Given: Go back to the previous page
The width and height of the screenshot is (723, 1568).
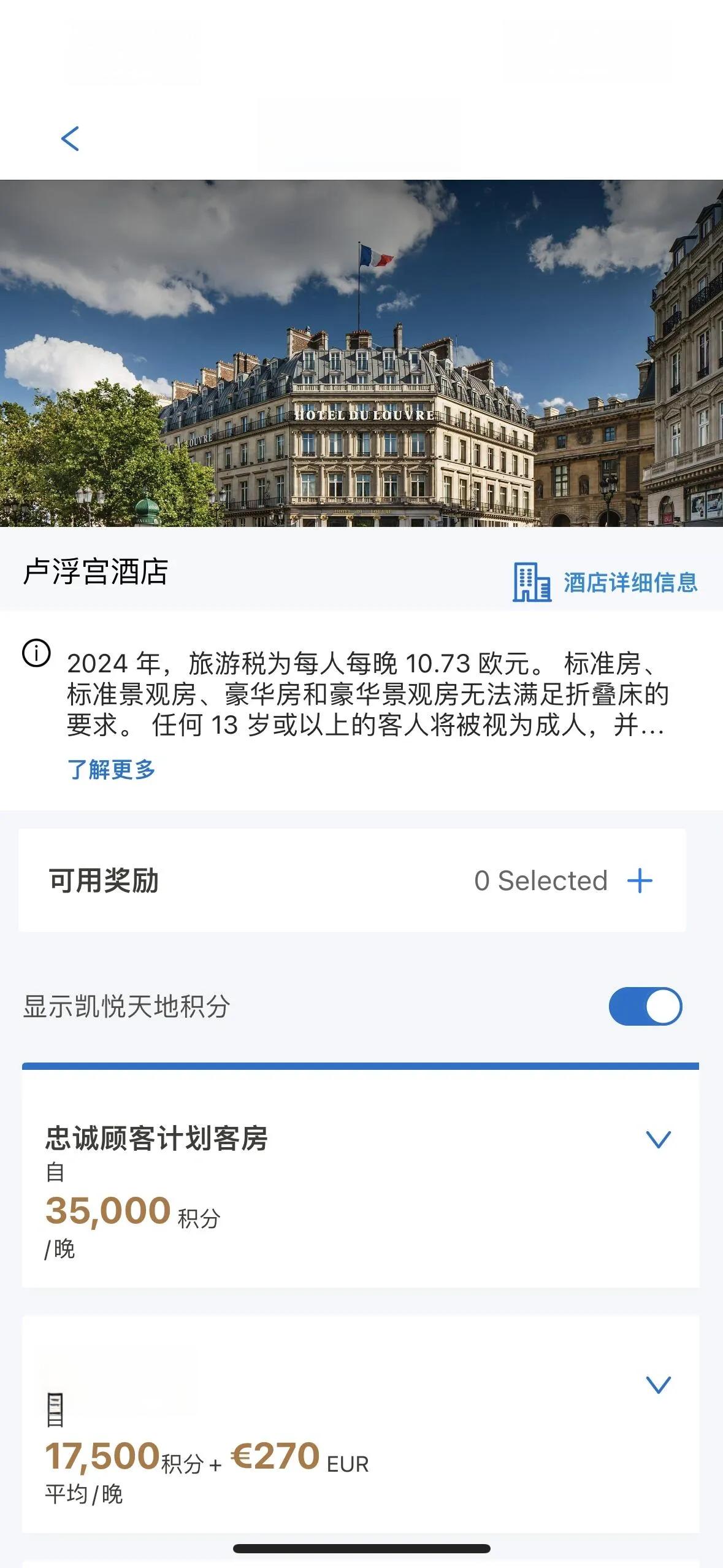Looking at the screenshot, I should [71, 139].
